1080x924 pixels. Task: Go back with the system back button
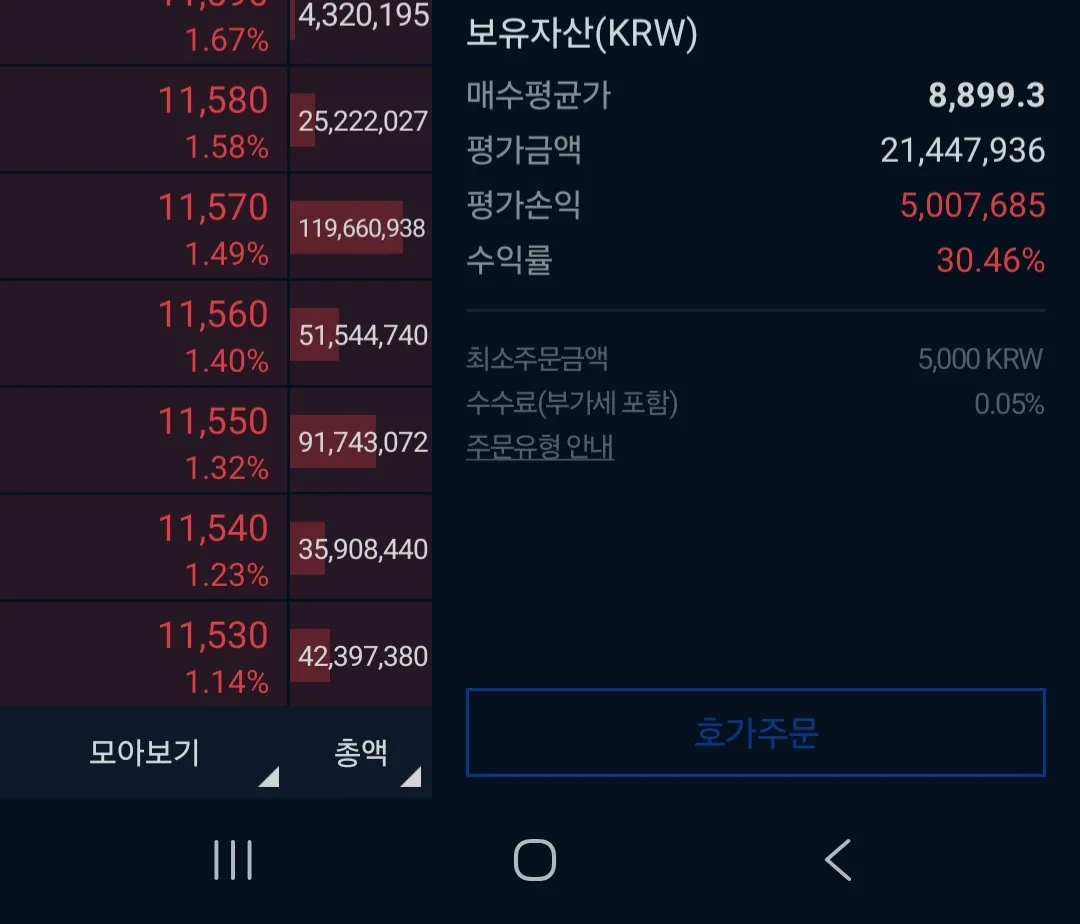(x=838, y=860)
